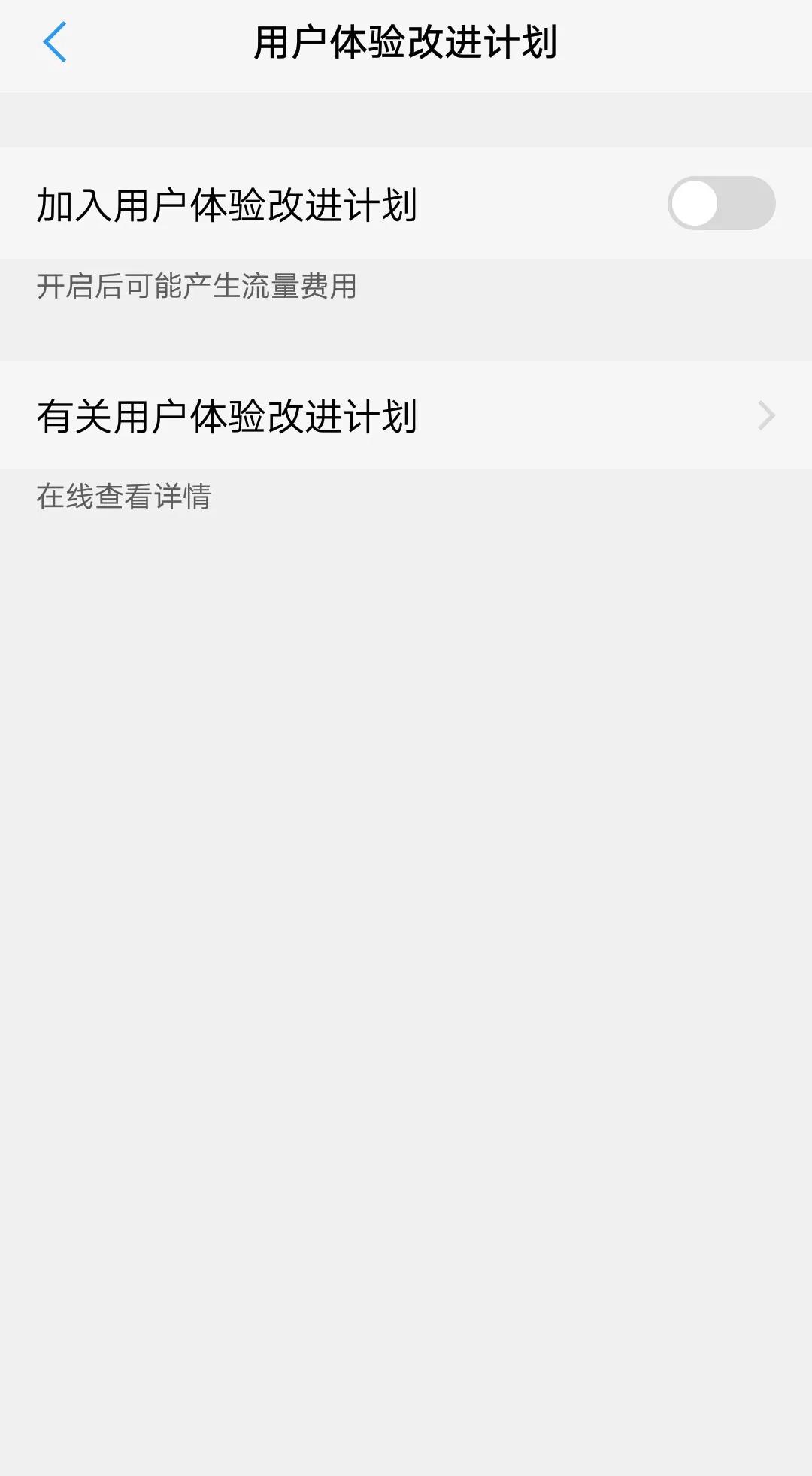Viewport: 812px width, 1476px height.
Task: Click the disclosure arrow on the info row
Action: tap(768, 415)
